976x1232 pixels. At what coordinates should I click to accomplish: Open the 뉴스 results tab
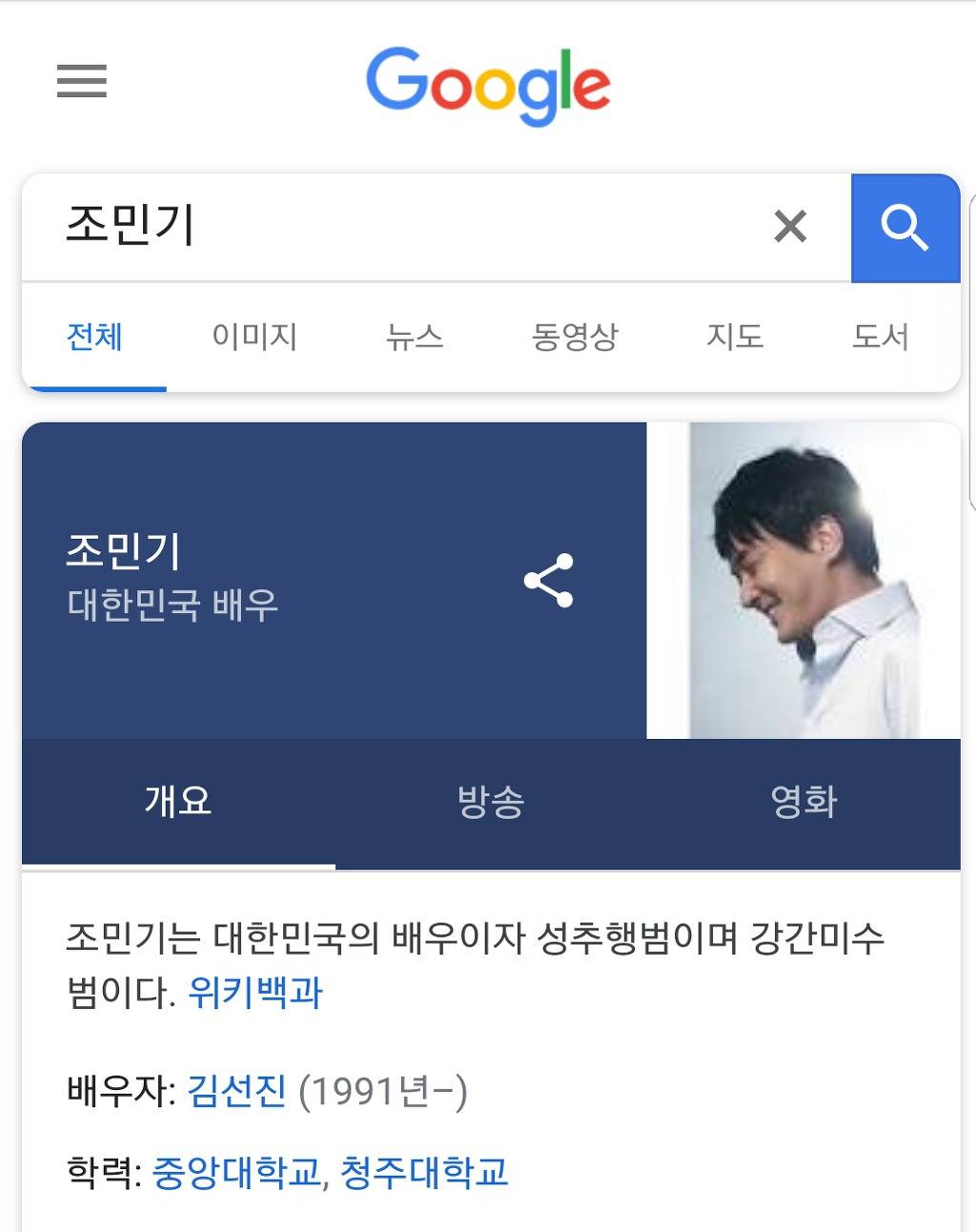(x=414, y=338)
